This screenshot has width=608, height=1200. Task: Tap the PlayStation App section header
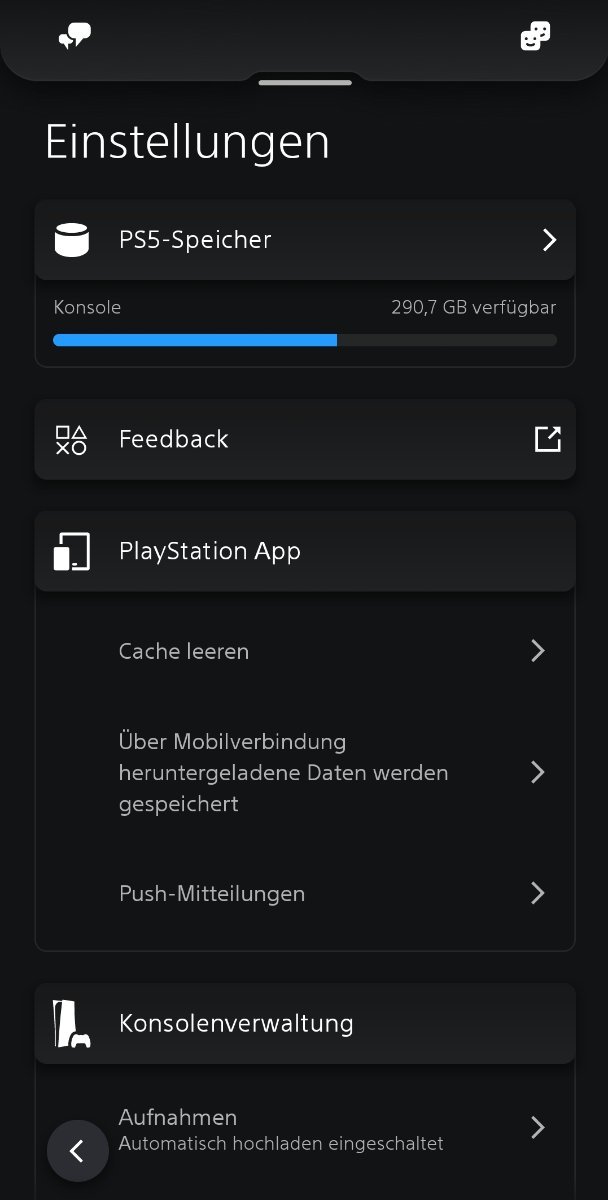[305, 551]
